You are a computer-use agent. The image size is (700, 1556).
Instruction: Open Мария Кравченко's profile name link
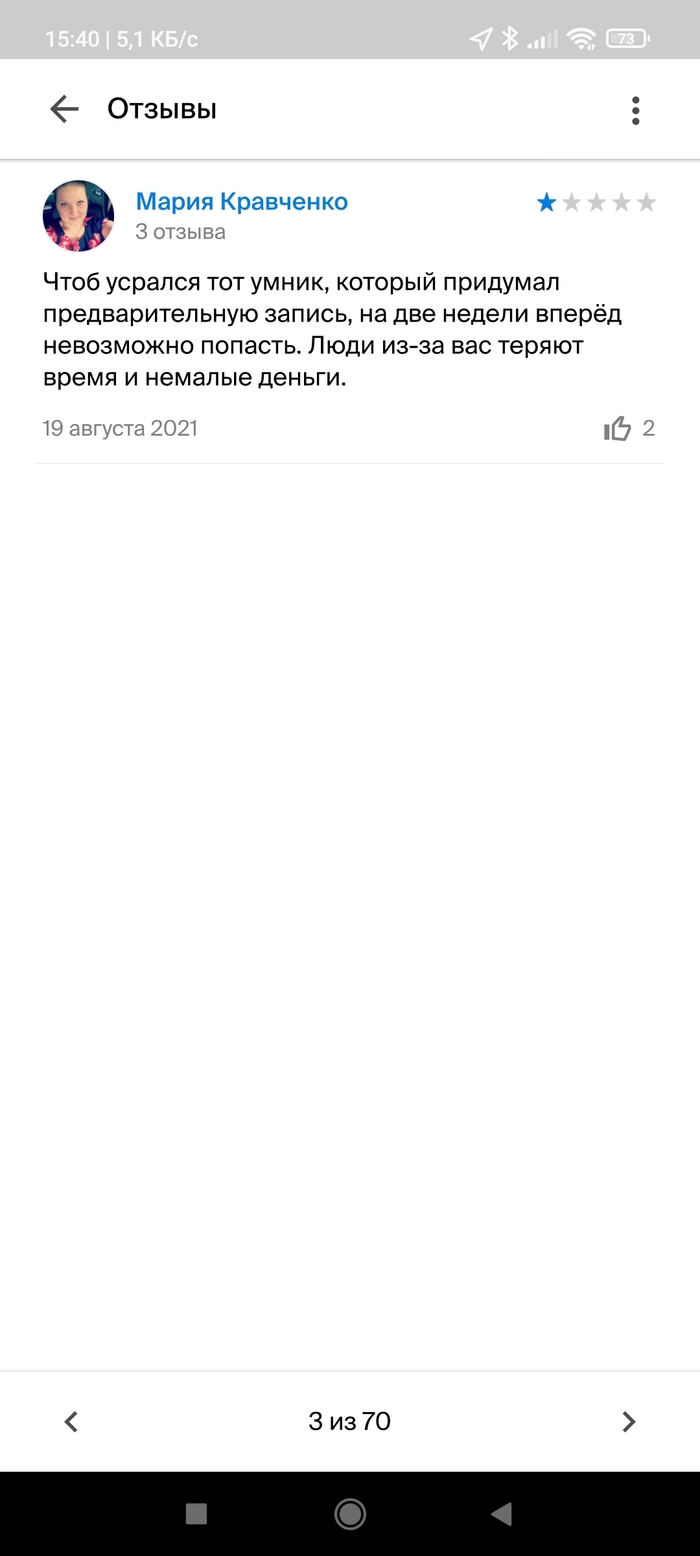tap(242, 202)
